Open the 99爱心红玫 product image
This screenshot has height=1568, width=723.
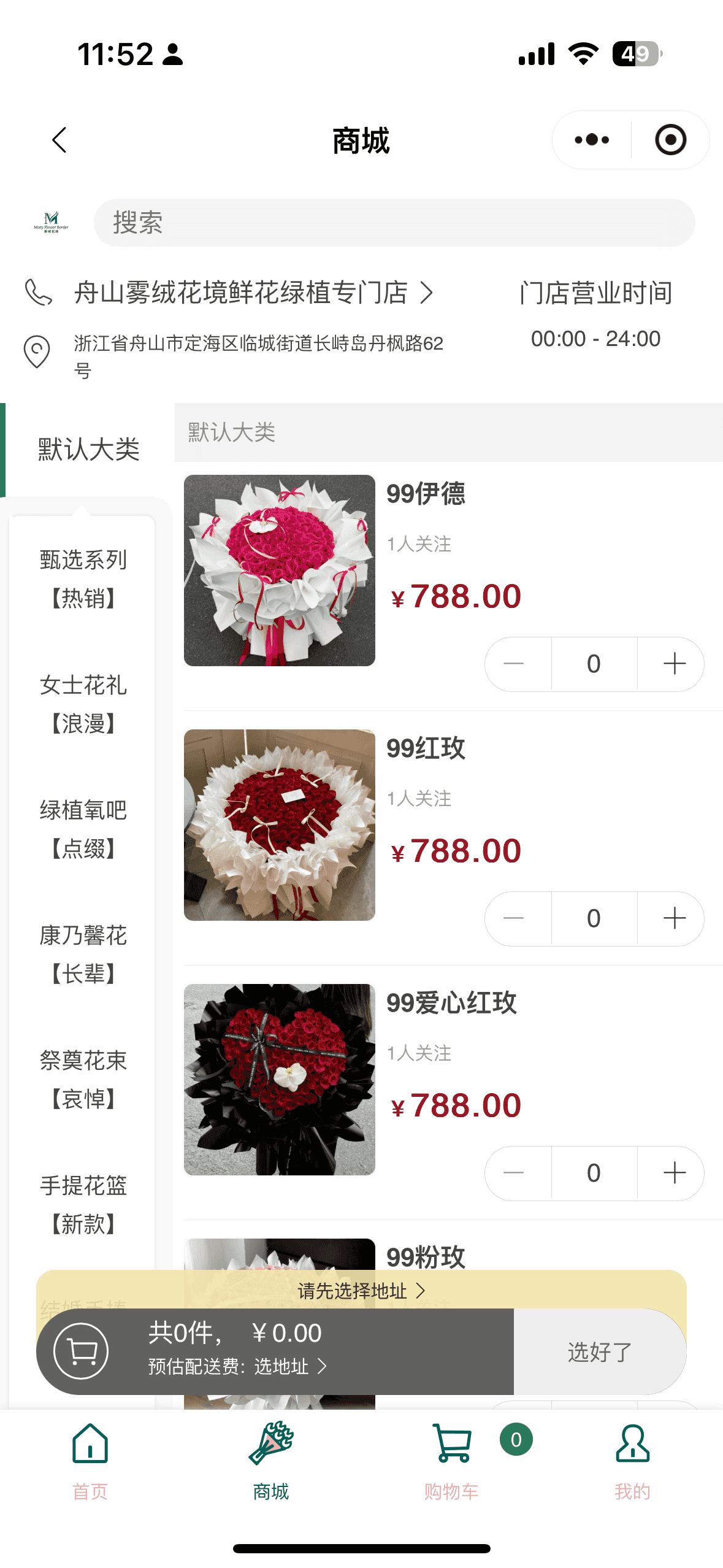click(x=279, y=1079)
